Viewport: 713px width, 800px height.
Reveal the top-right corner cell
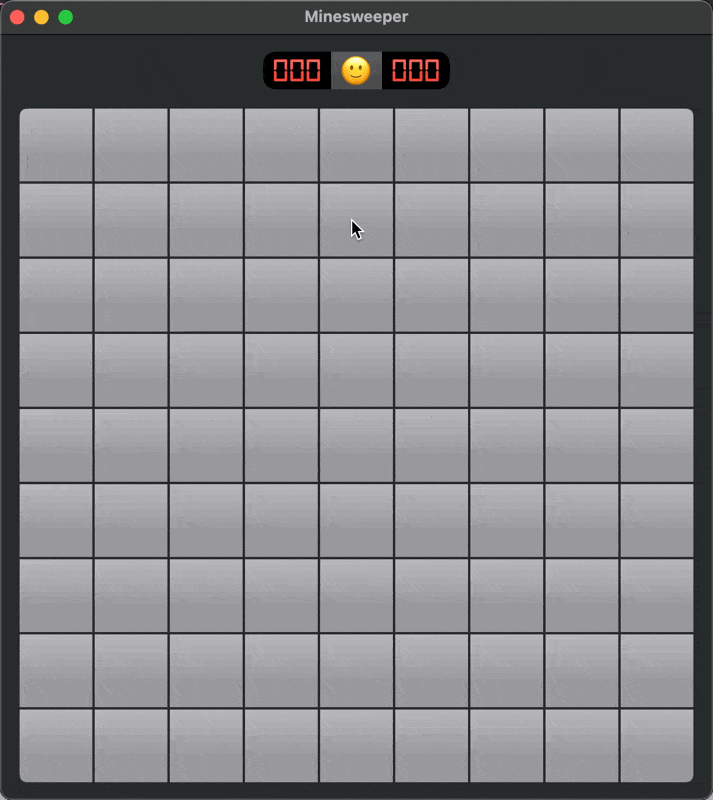tap(656, 145)
